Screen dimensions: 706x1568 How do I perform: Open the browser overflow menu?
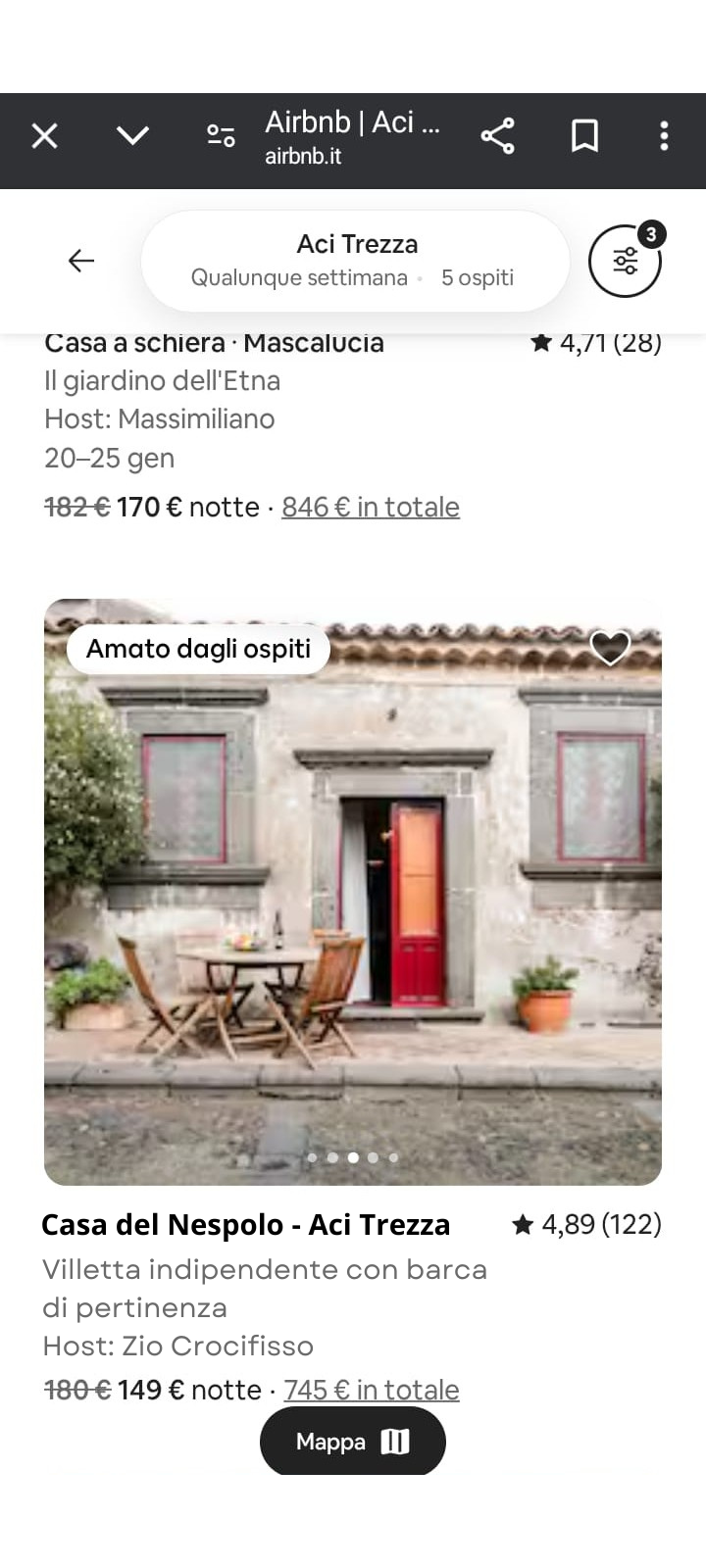click(664, 136)
